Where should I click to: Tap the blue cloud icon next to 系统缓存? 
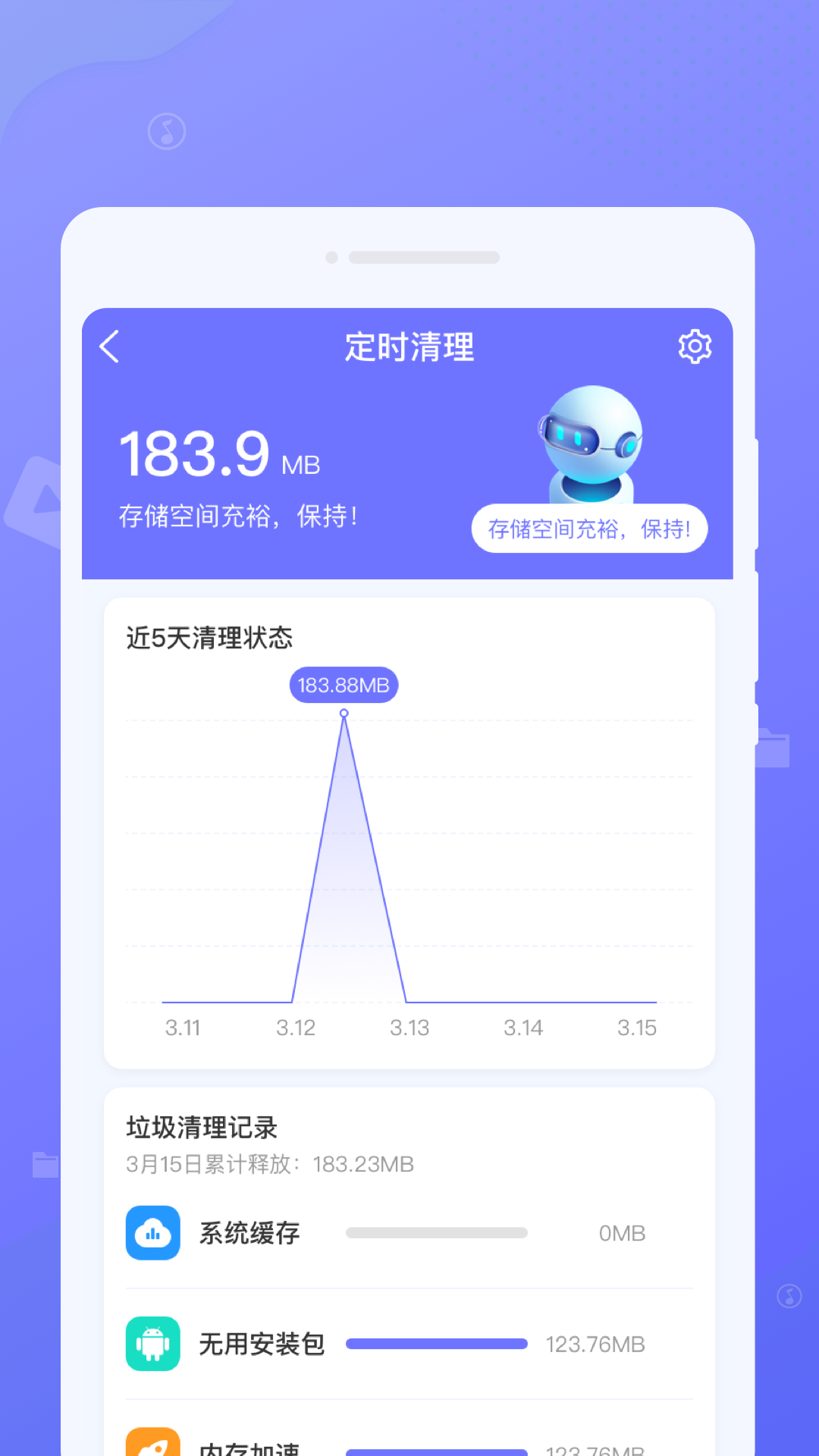click(x=152, y=1233)
